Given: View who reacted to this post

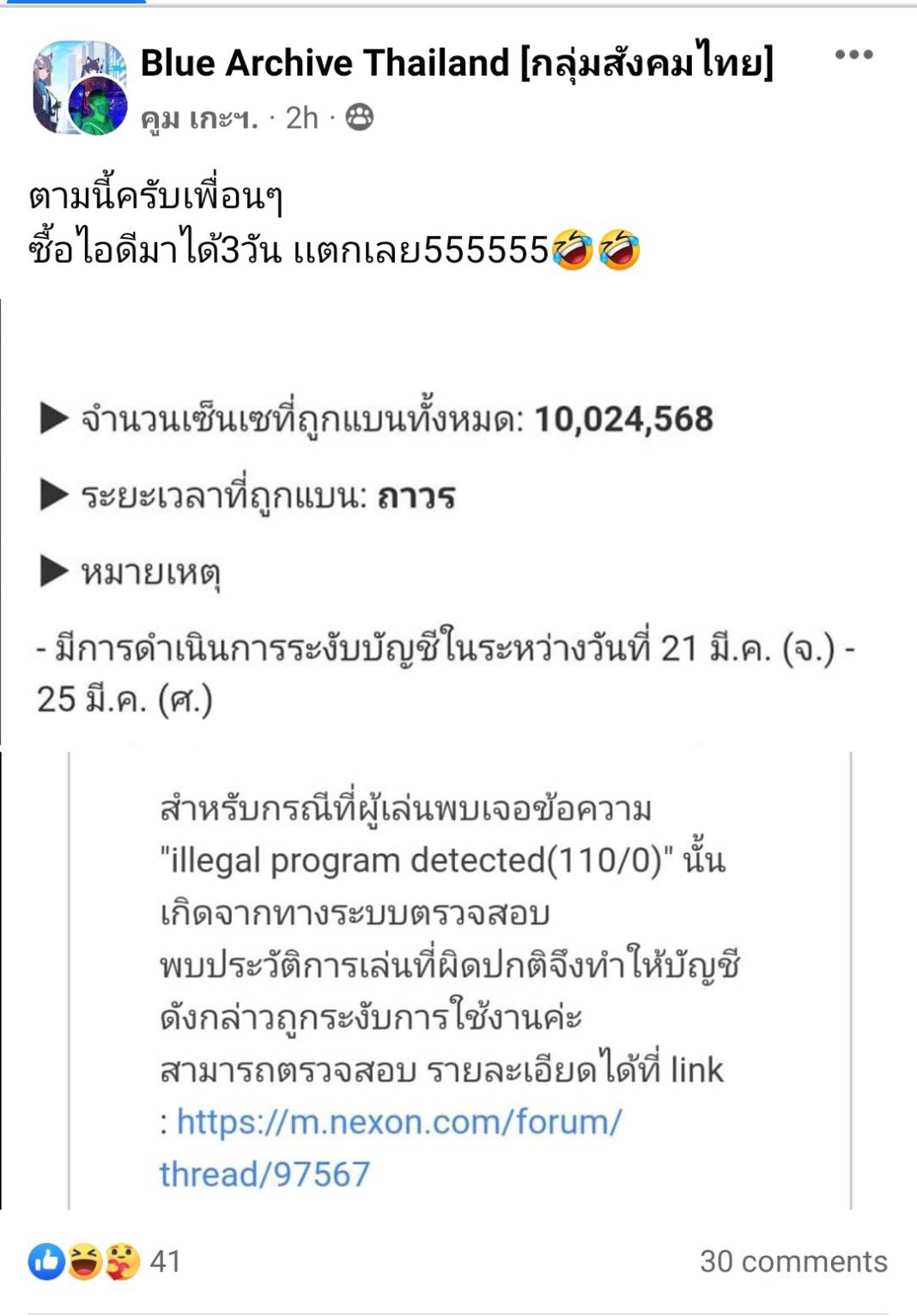Looking at the screenshot, I should pos(103,1261).
